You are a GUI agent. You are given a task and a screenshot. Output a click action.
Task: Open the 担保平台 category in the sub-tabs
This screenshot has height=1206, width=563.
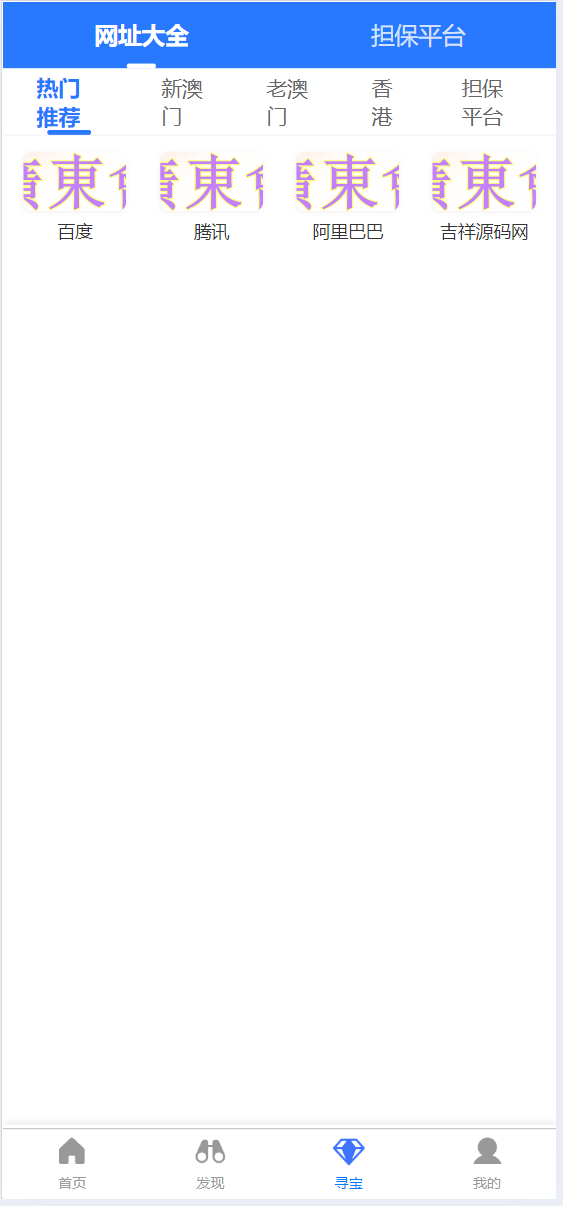[482, 103]
